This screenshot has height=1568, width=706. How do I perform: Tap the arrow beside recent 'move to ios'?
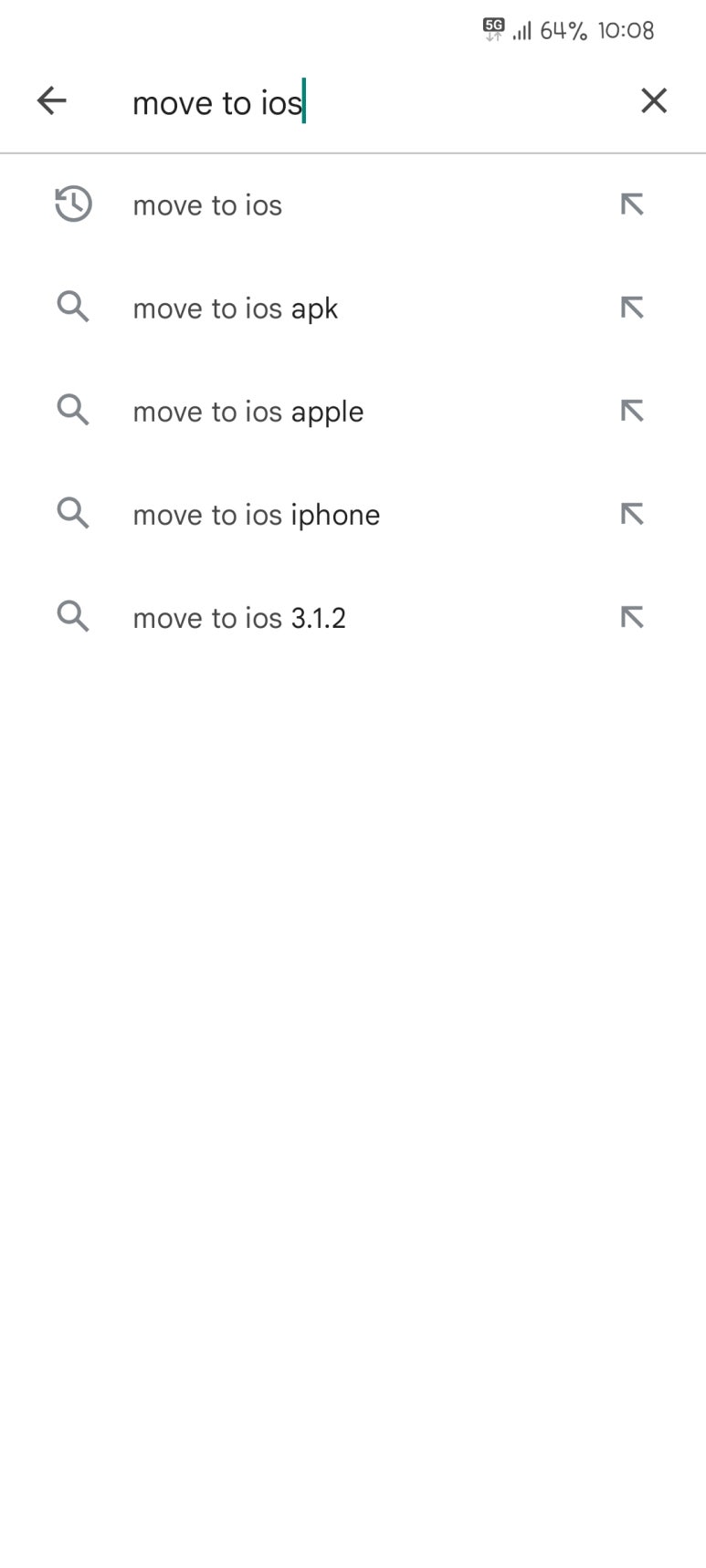click(x=632, y=204)
